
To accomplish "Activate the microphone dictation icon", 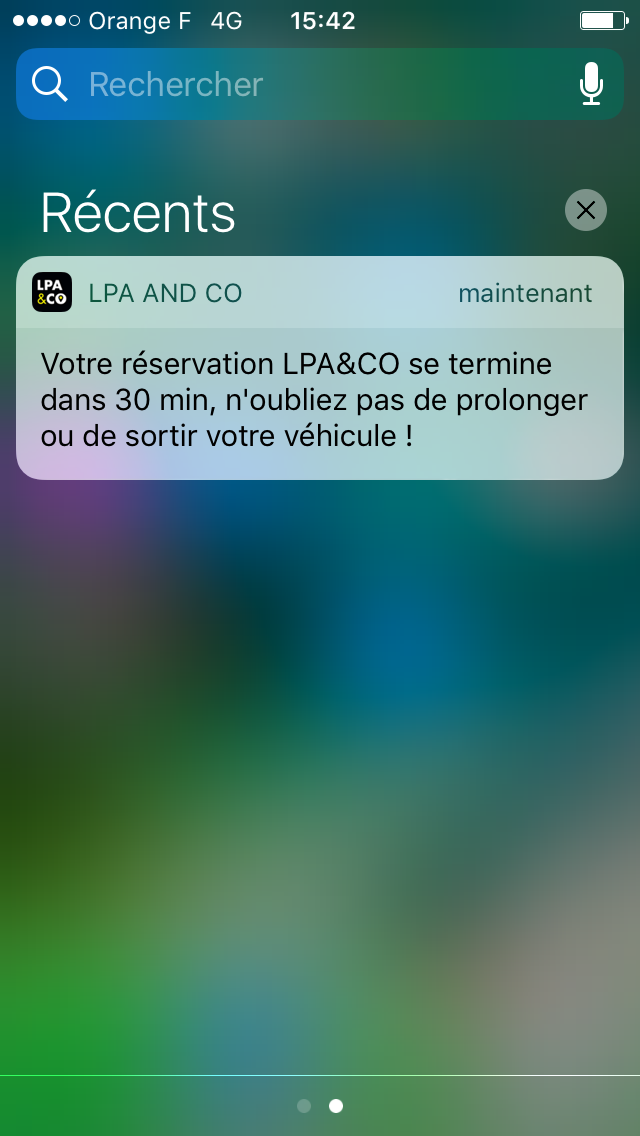I will pos(591,84).
